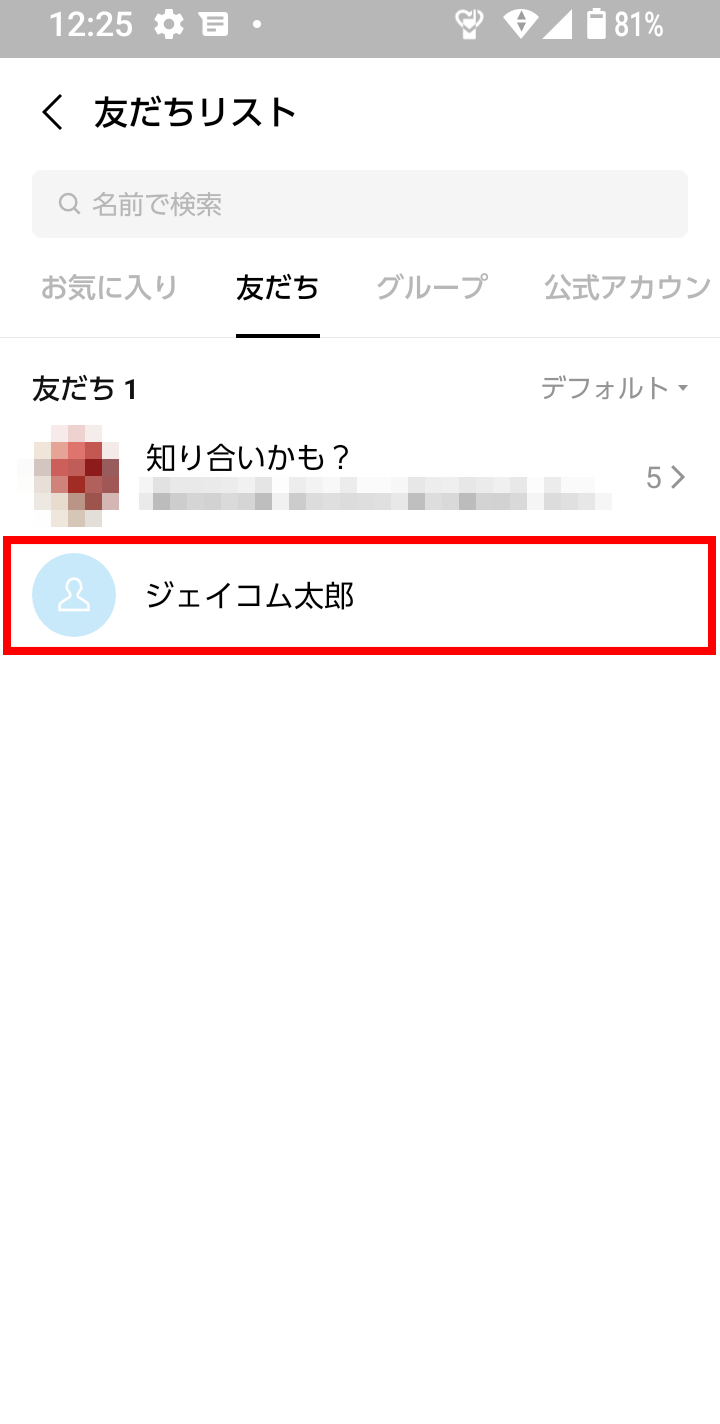Switch to the グループ tab
720x1424 pixels.
432,288
